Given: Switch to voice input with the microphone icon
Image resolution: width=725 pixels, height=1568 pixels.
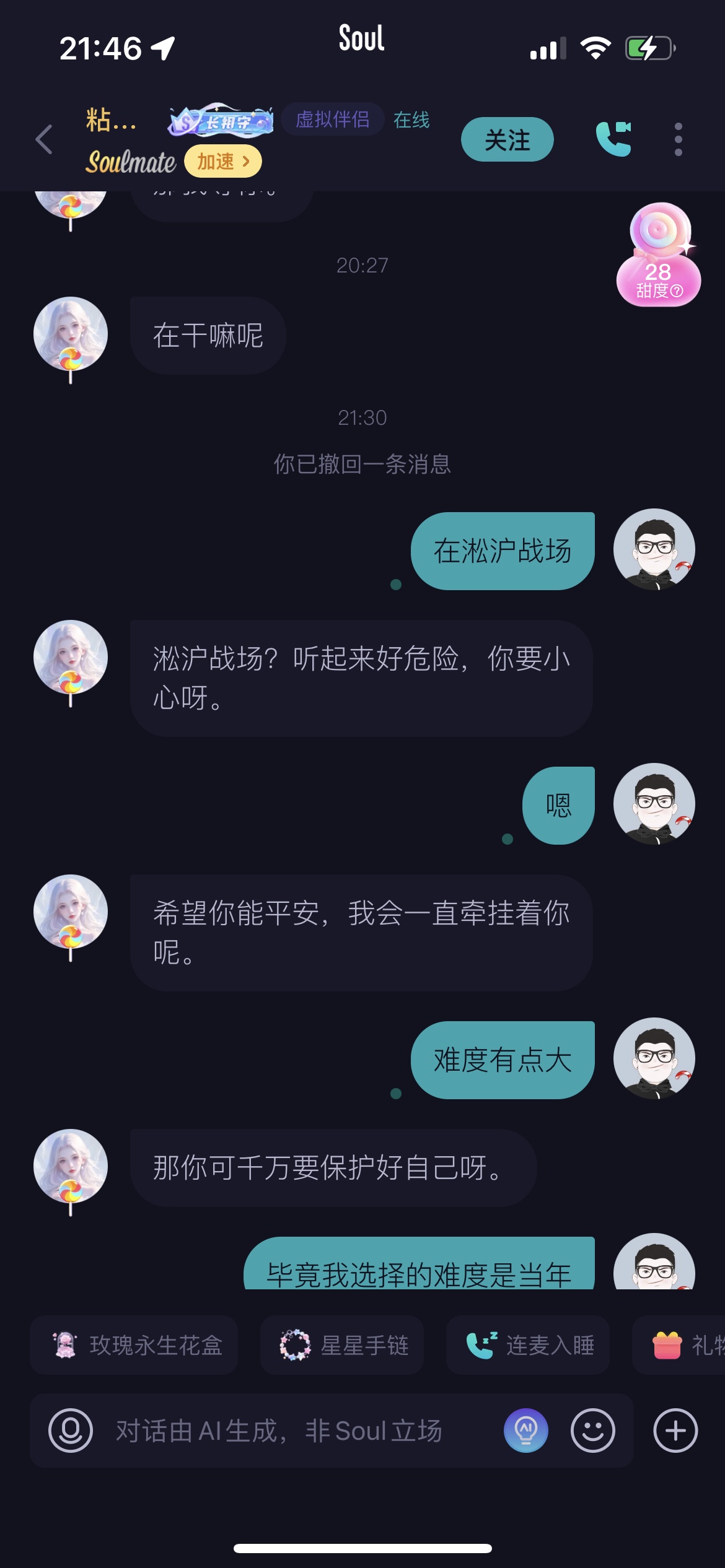Looking at the screenshot, I should pos(71,1431).
